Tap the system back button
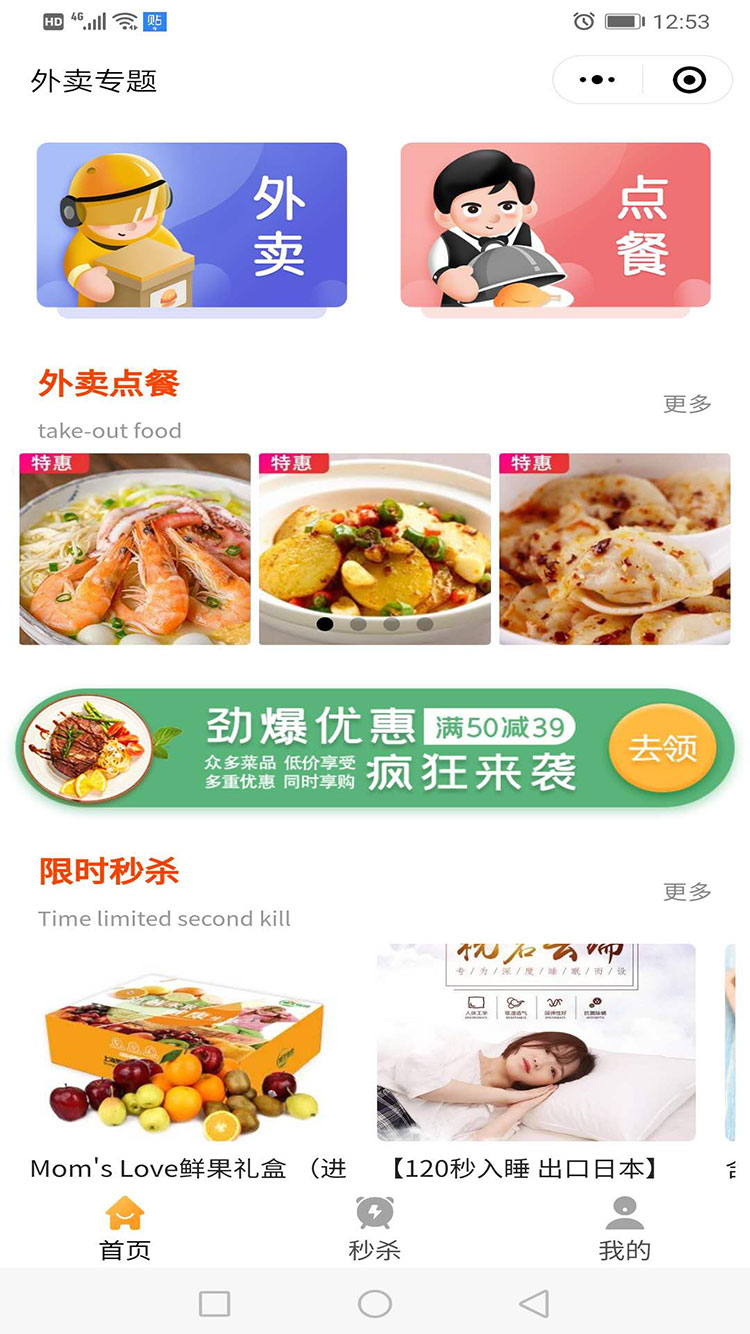 coord(535,1303)
